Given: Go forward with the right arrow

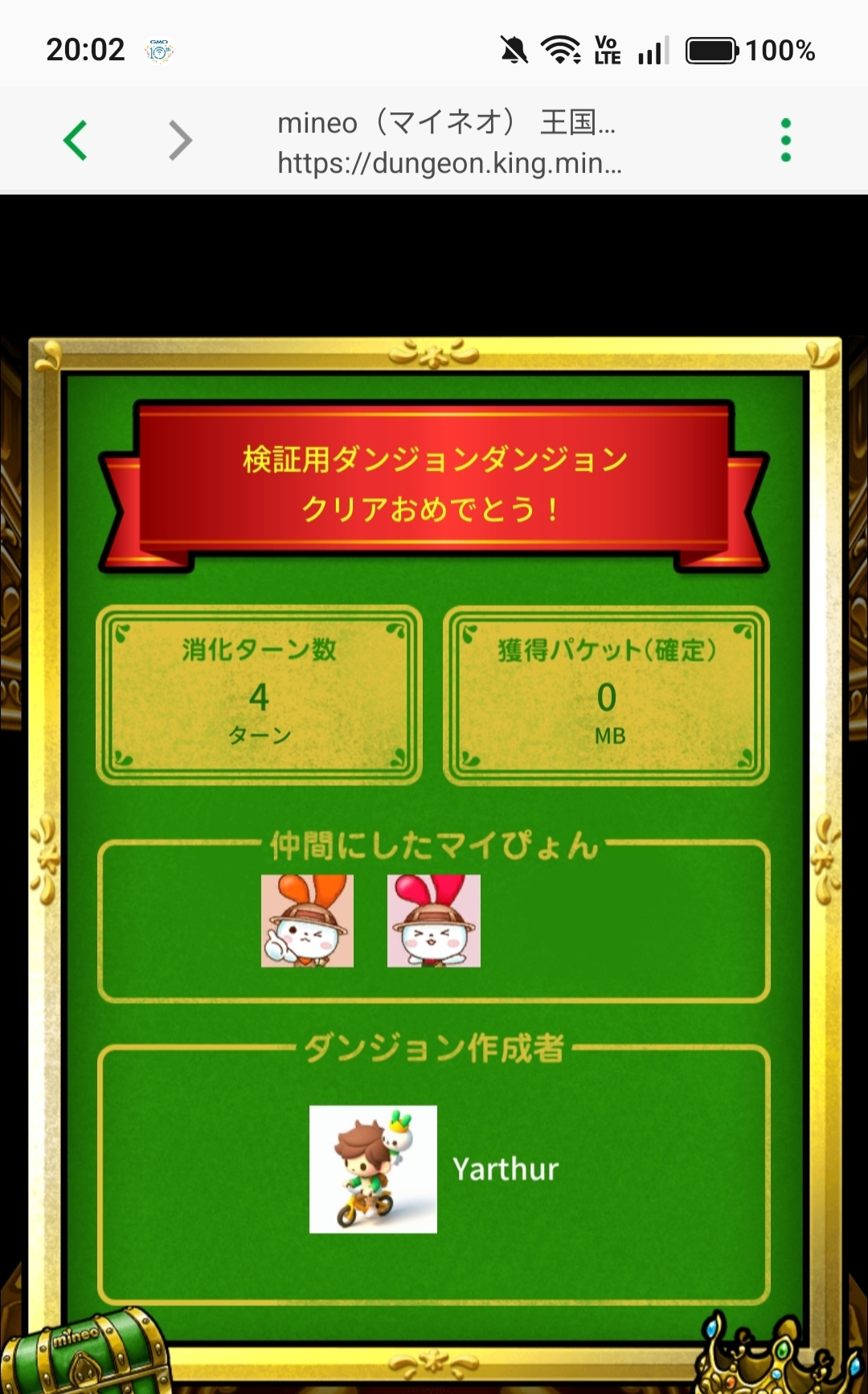Looking at the screenshot, I should click(x=181, y=141).
